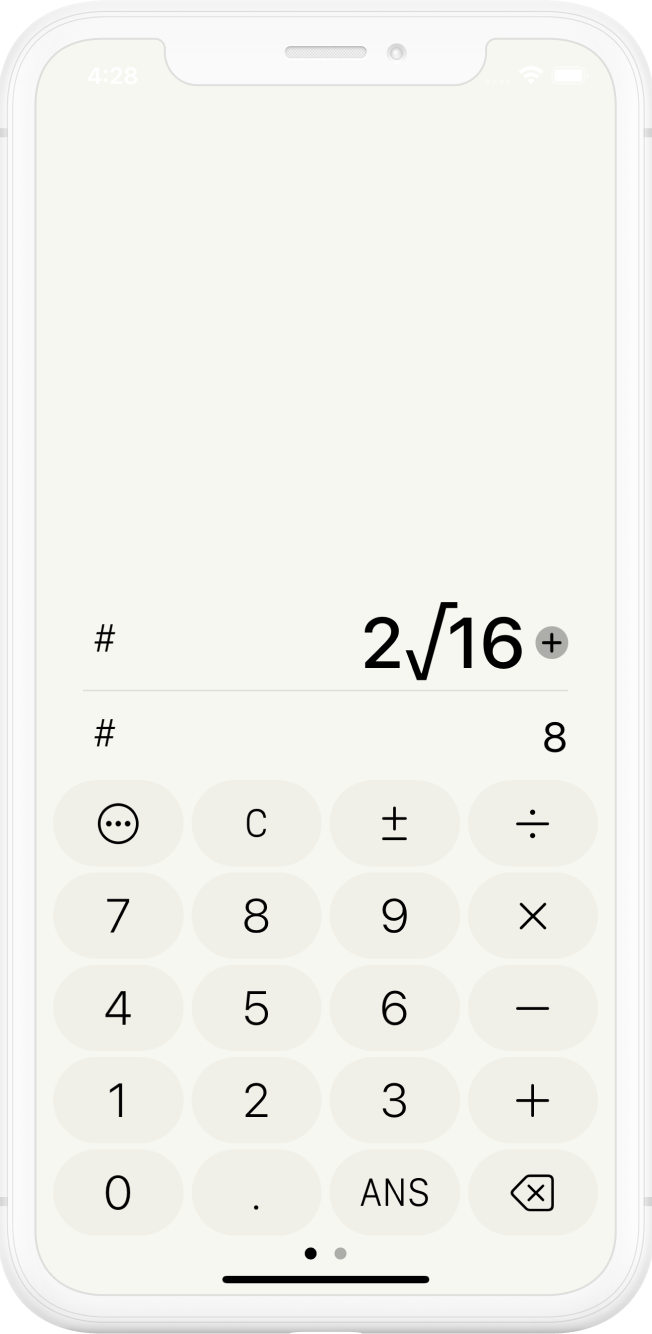Enter digit 7
Screen dimensions: 652x1334
pos(118,916)
